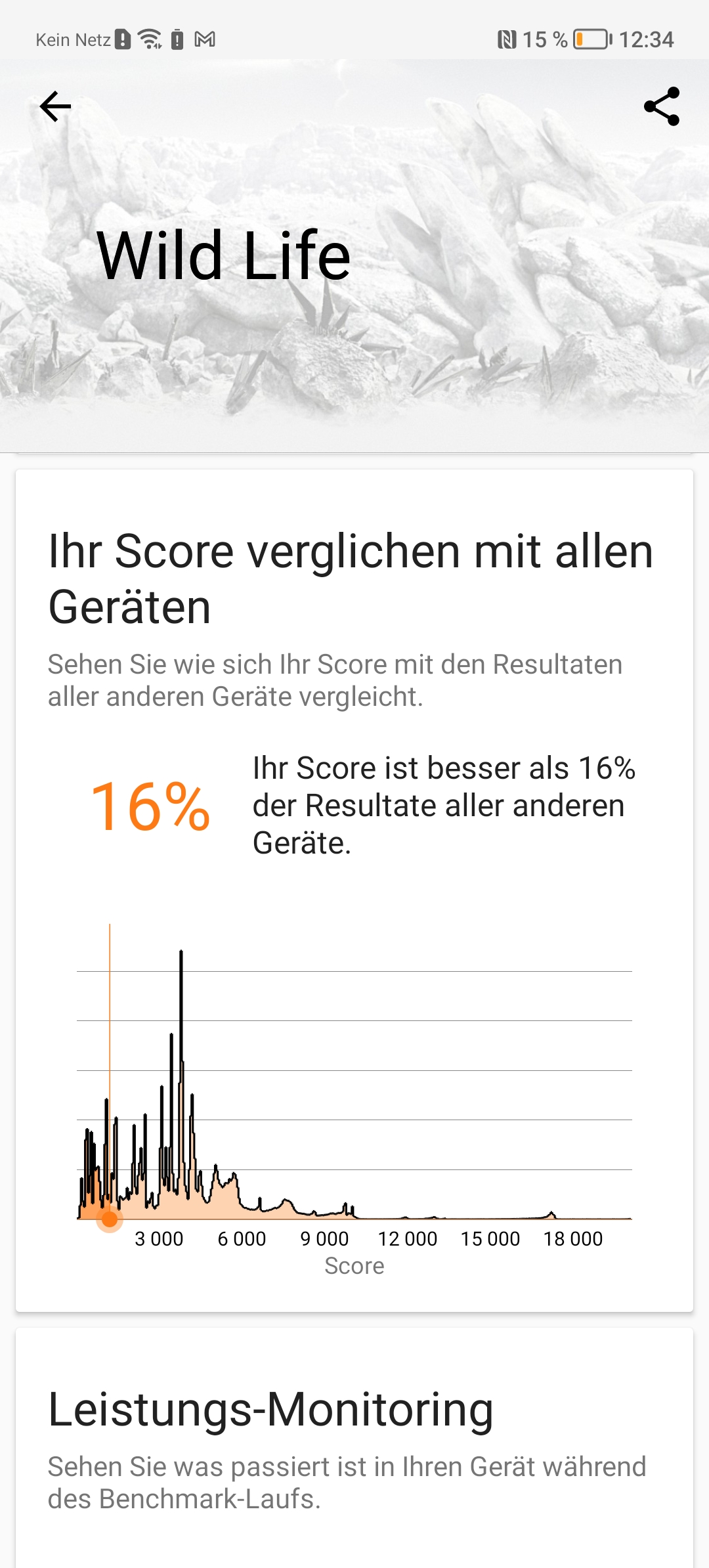Tap the orange 16% percentage figure
Image resolution: width=709 pixels, height=1568 pixels.
[150, 806]
